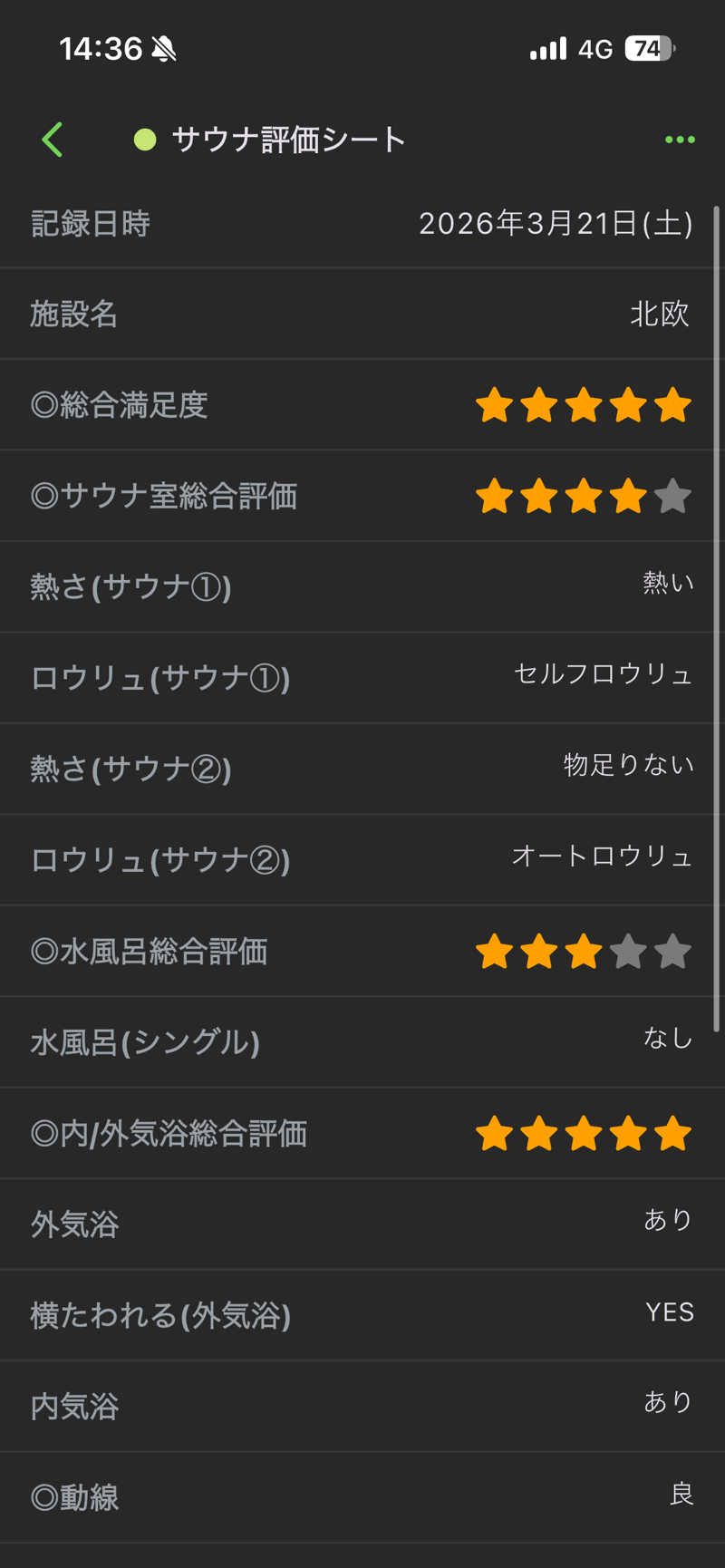Adjust the 総合満足度 star rating

coord(584,405)
